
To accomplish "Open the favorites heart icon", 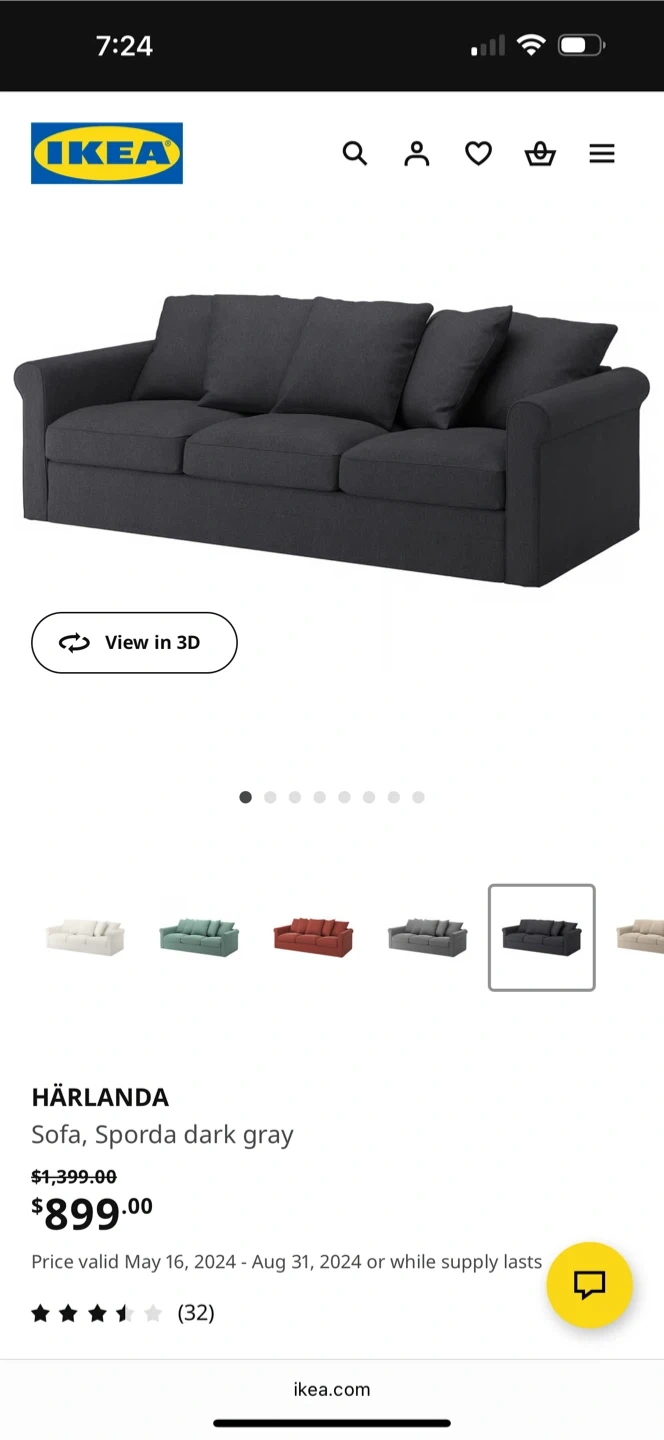I will point(478,153).
